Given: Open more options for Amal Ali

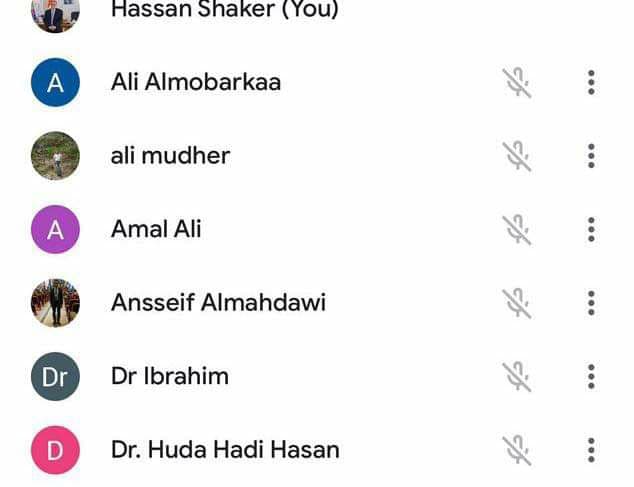Looking at the screenshot, I should click(x=592, y=230).
